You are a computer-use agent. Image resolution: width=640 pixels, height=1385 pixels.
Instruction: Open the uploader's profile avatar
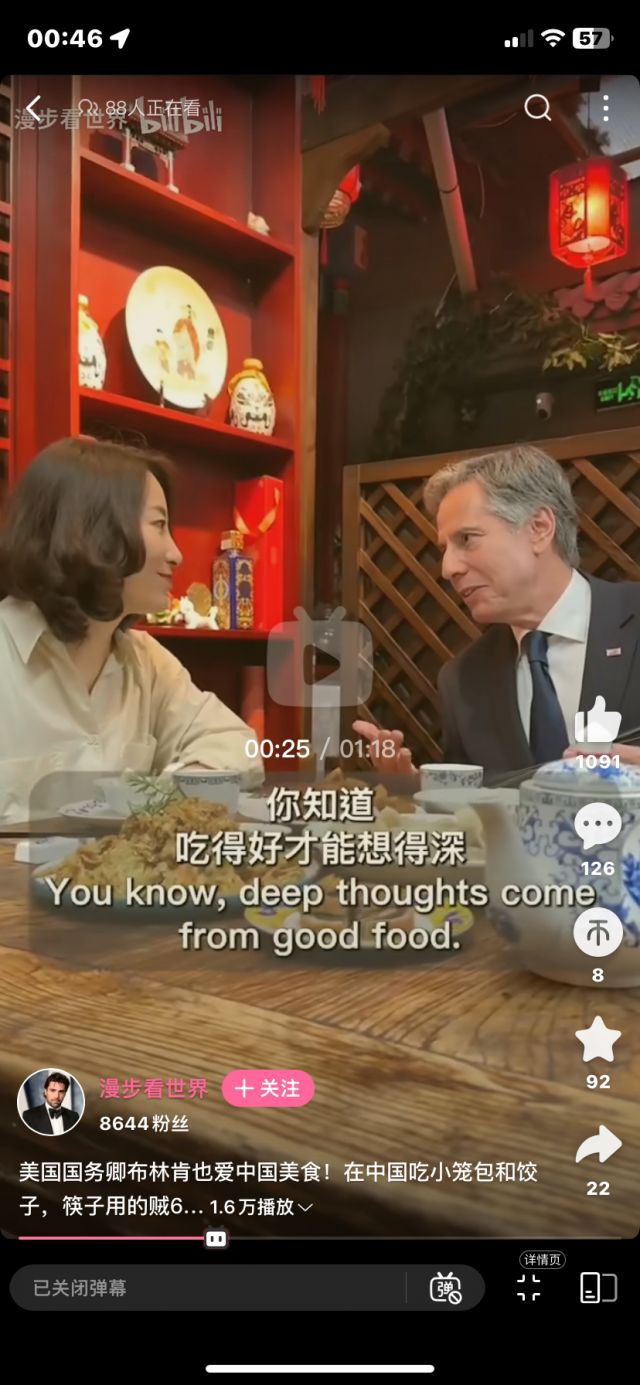point(51,1102)
